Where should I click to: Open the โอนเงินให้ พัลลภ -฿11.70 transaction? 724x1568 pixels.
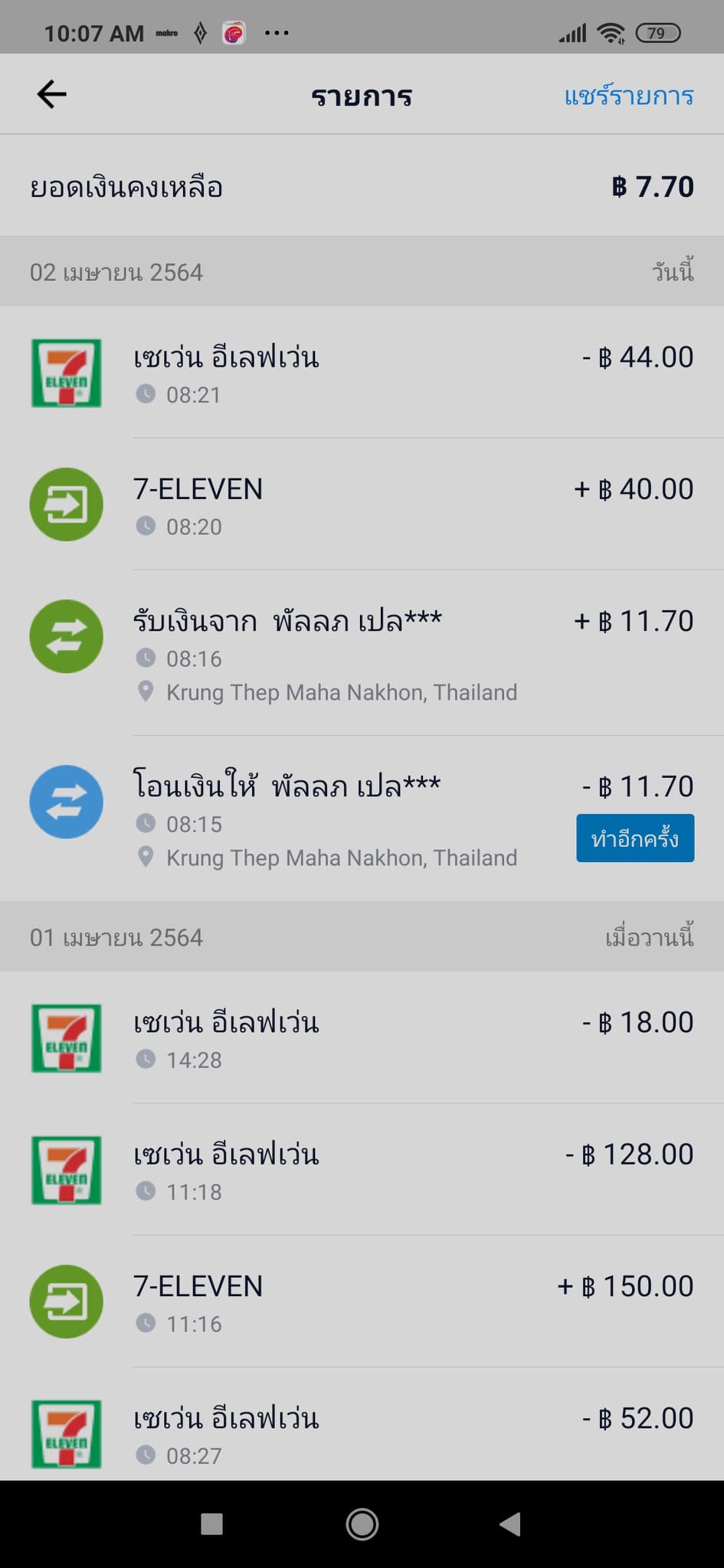coord(362,818)
